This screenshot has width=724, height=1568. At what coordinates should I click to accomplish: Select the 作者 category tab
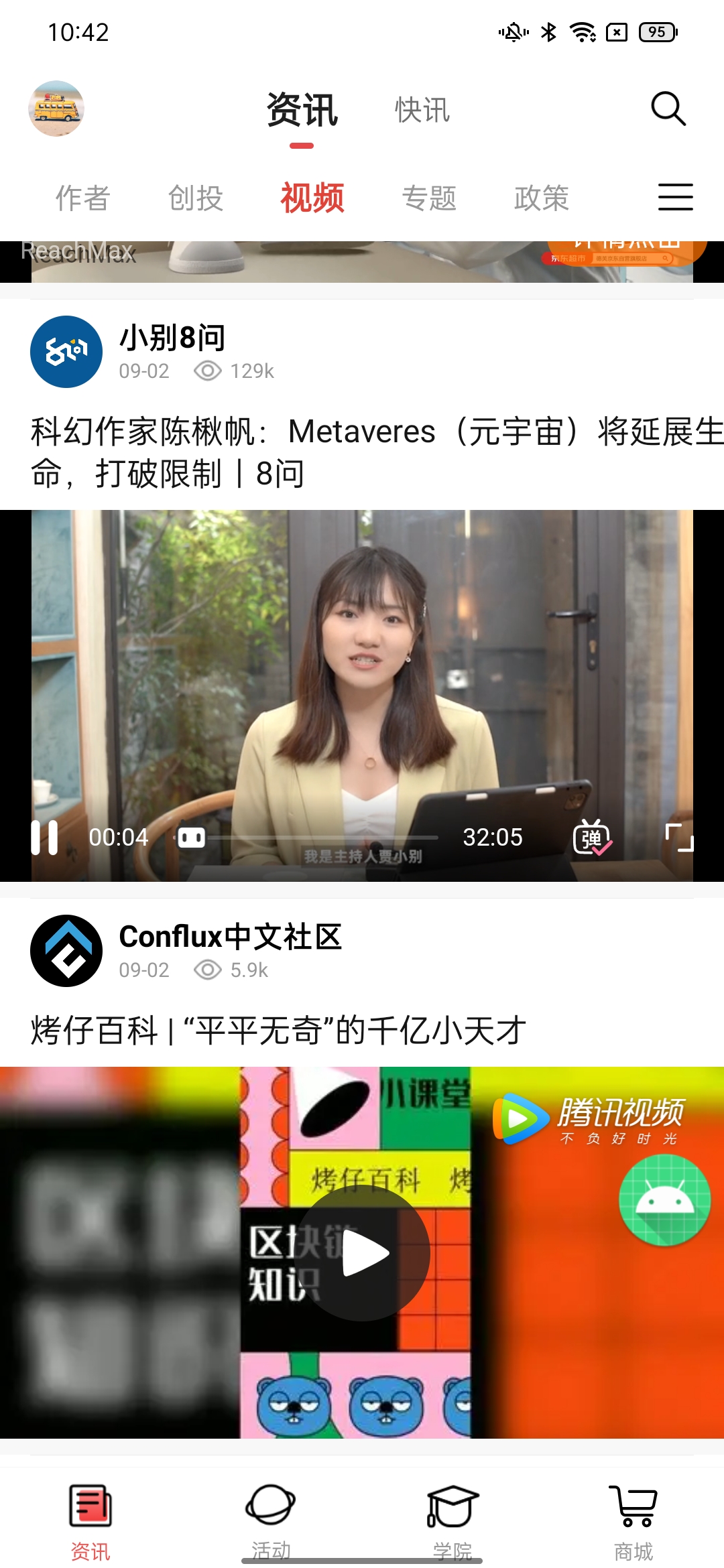click(82, 198)
